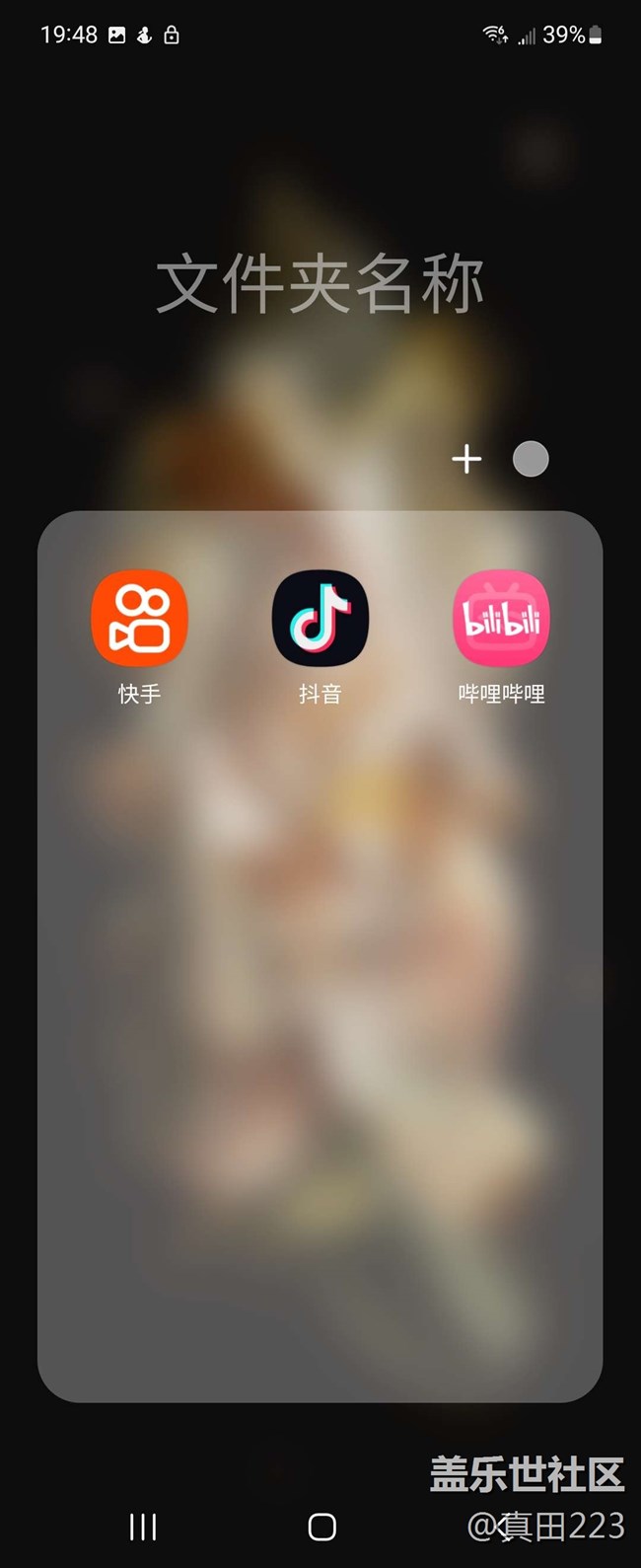Launch the 快手 app

point(139,619)
